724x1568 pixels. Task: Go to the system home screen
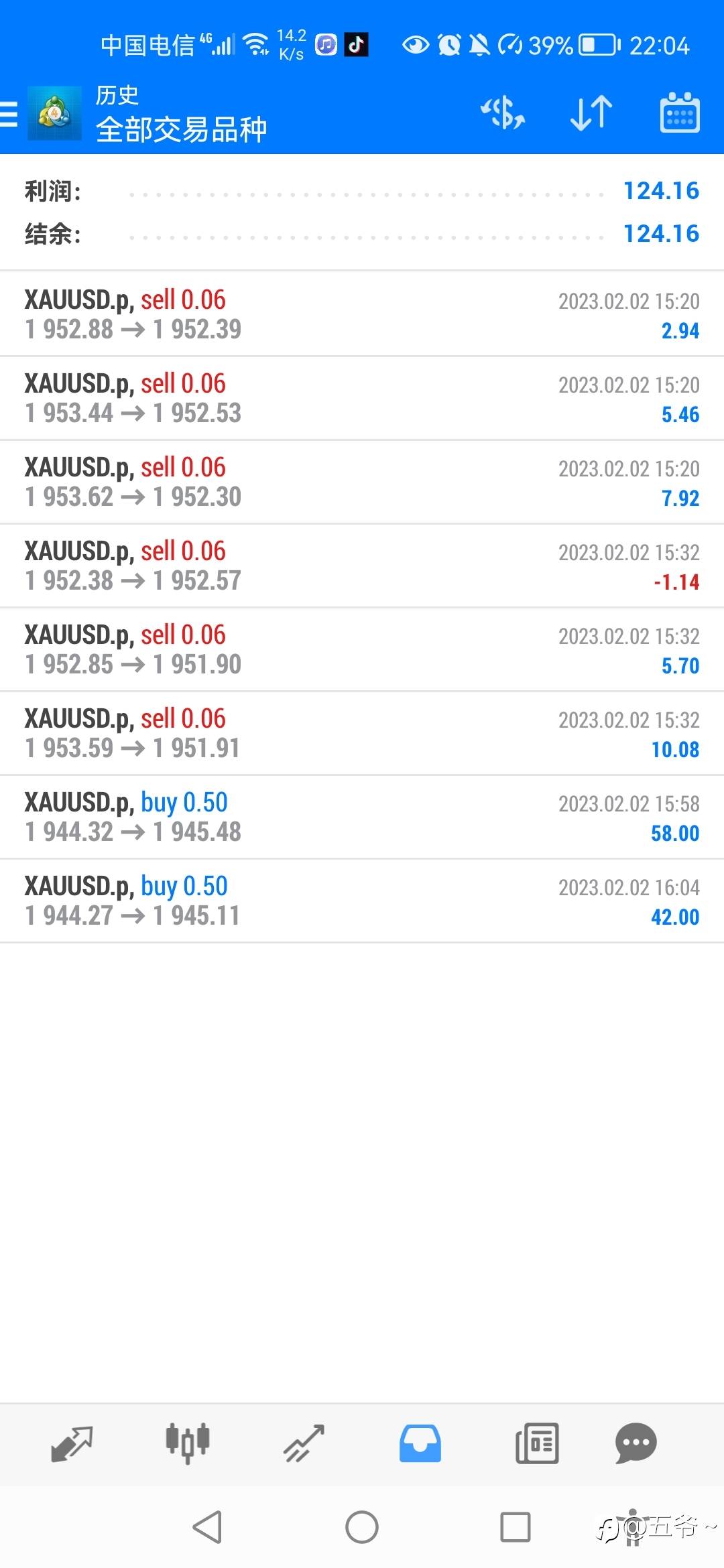362,1527
